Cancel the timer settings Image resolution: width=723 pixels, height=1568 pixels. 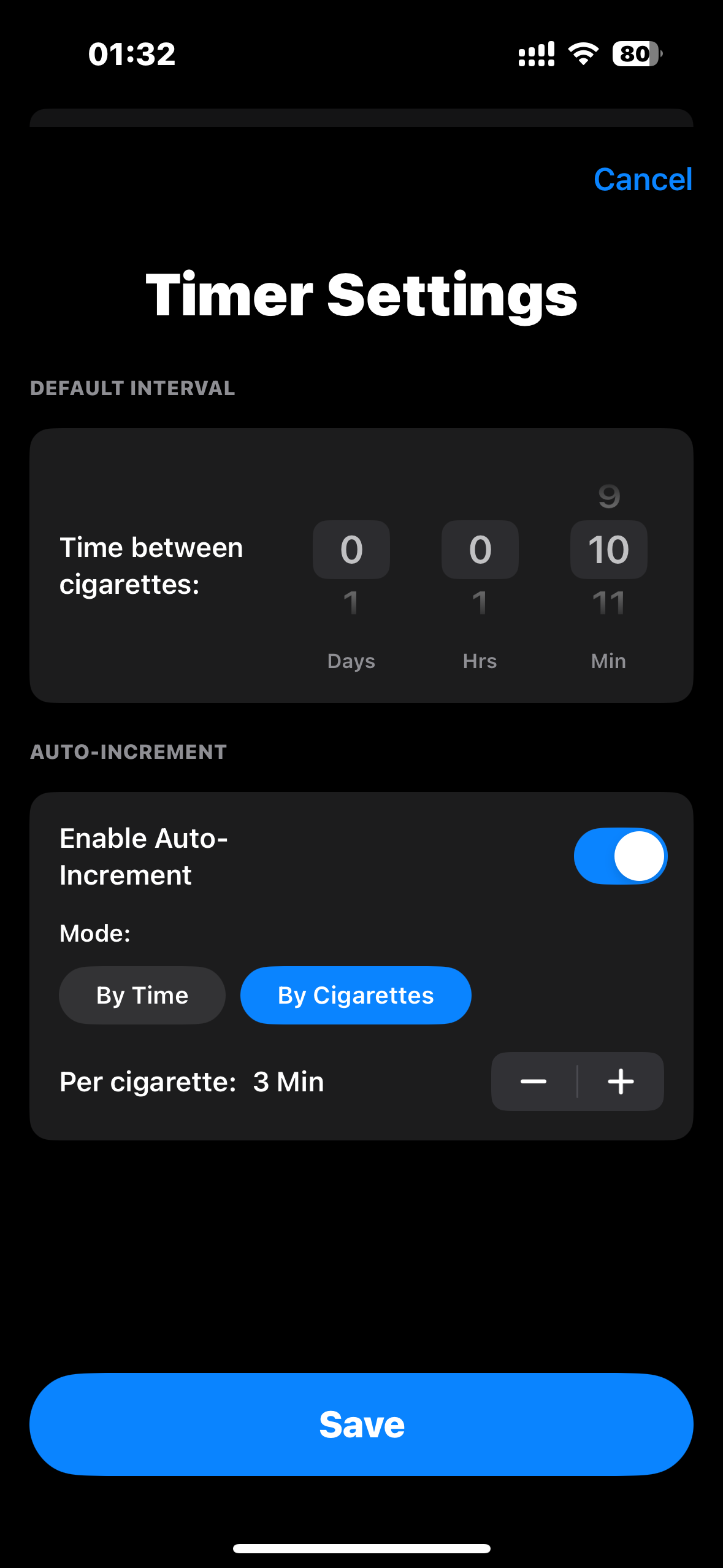pyautogui.click(x=642, y=180)
